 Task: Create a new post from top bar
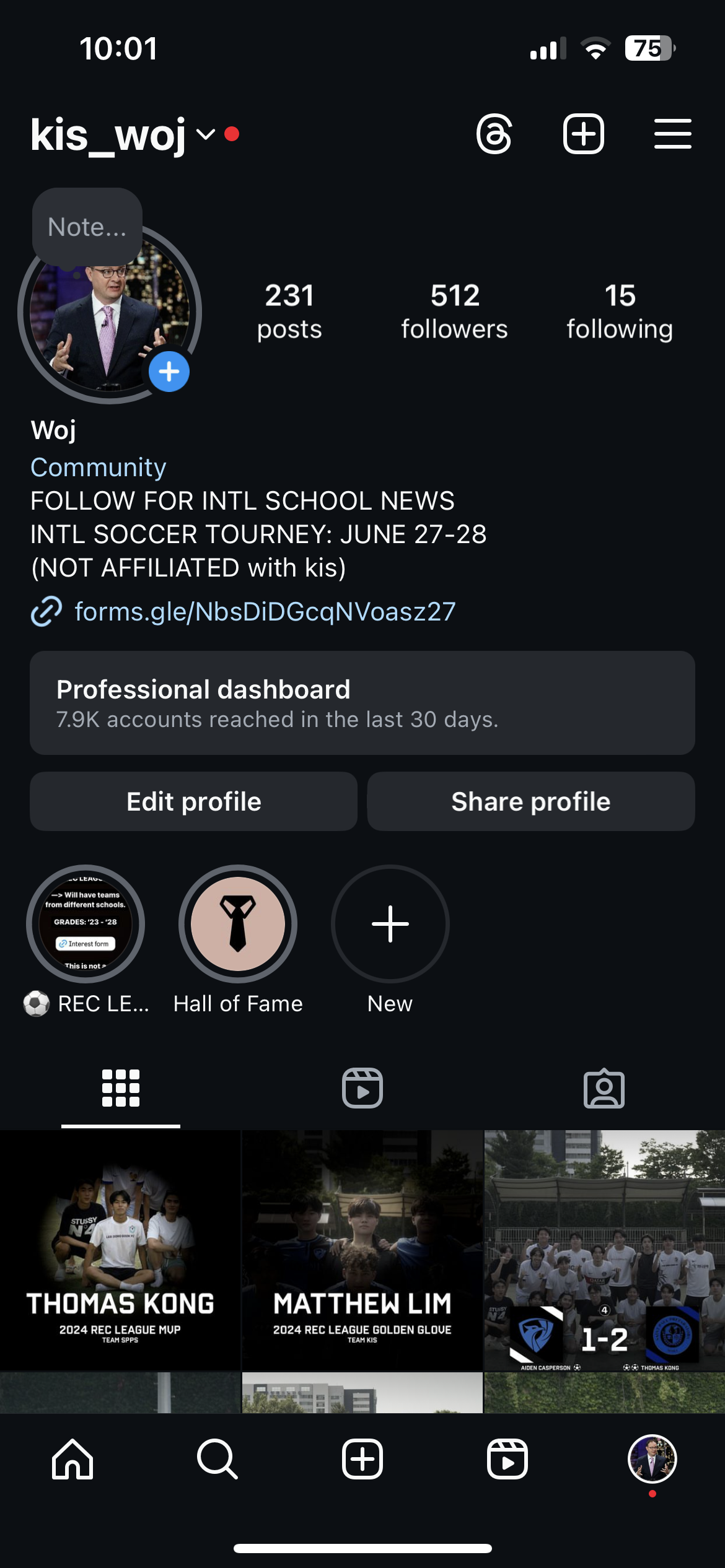pos(583,134)
